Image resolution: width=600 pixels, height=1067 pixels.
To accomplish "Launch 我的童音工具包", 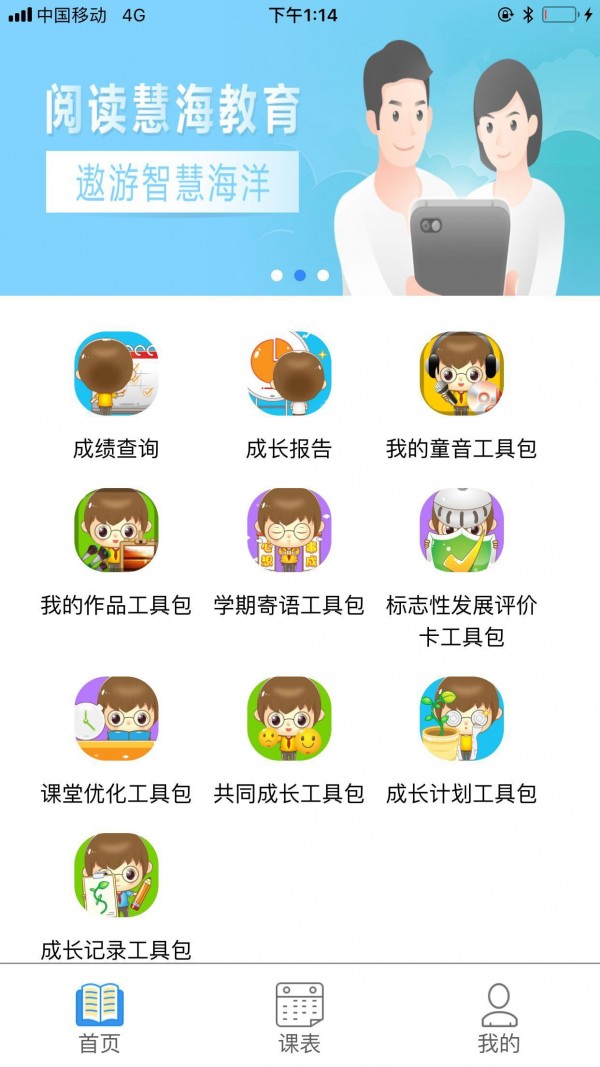I will tap(461, 375).
